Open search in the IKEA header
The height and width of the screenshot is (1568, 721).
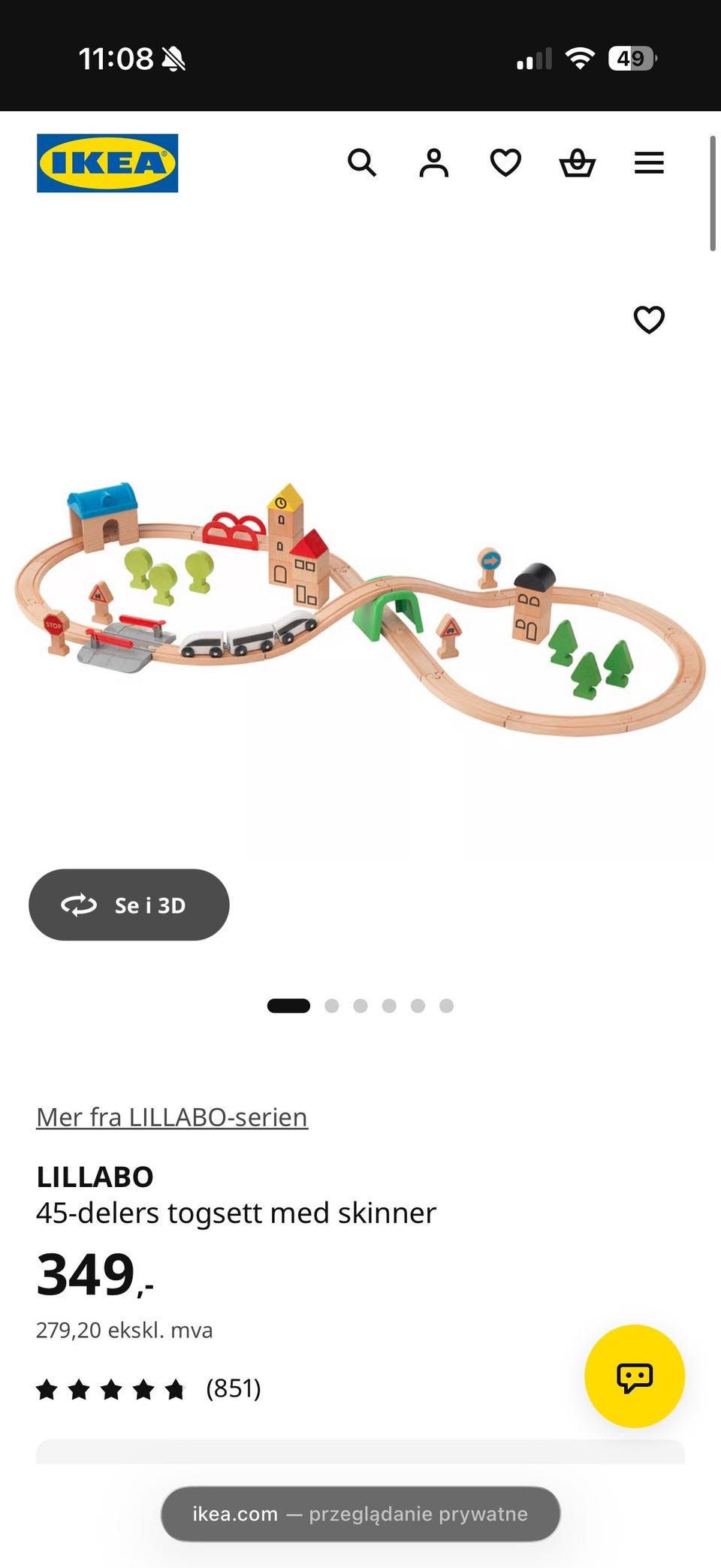[x=362, y=162]
